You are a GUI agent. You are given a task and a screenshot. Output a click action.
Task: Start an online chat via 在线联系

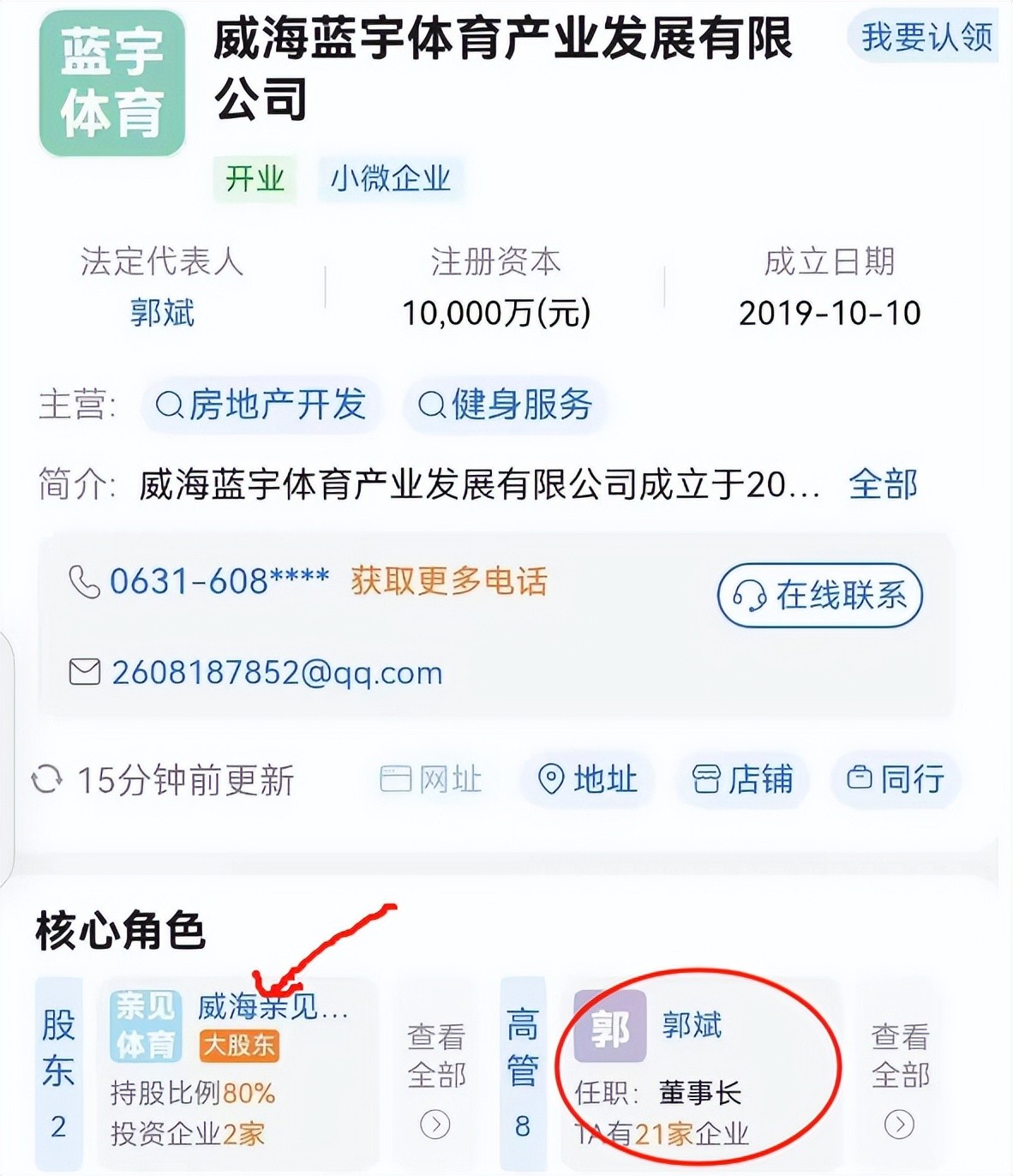819,595
